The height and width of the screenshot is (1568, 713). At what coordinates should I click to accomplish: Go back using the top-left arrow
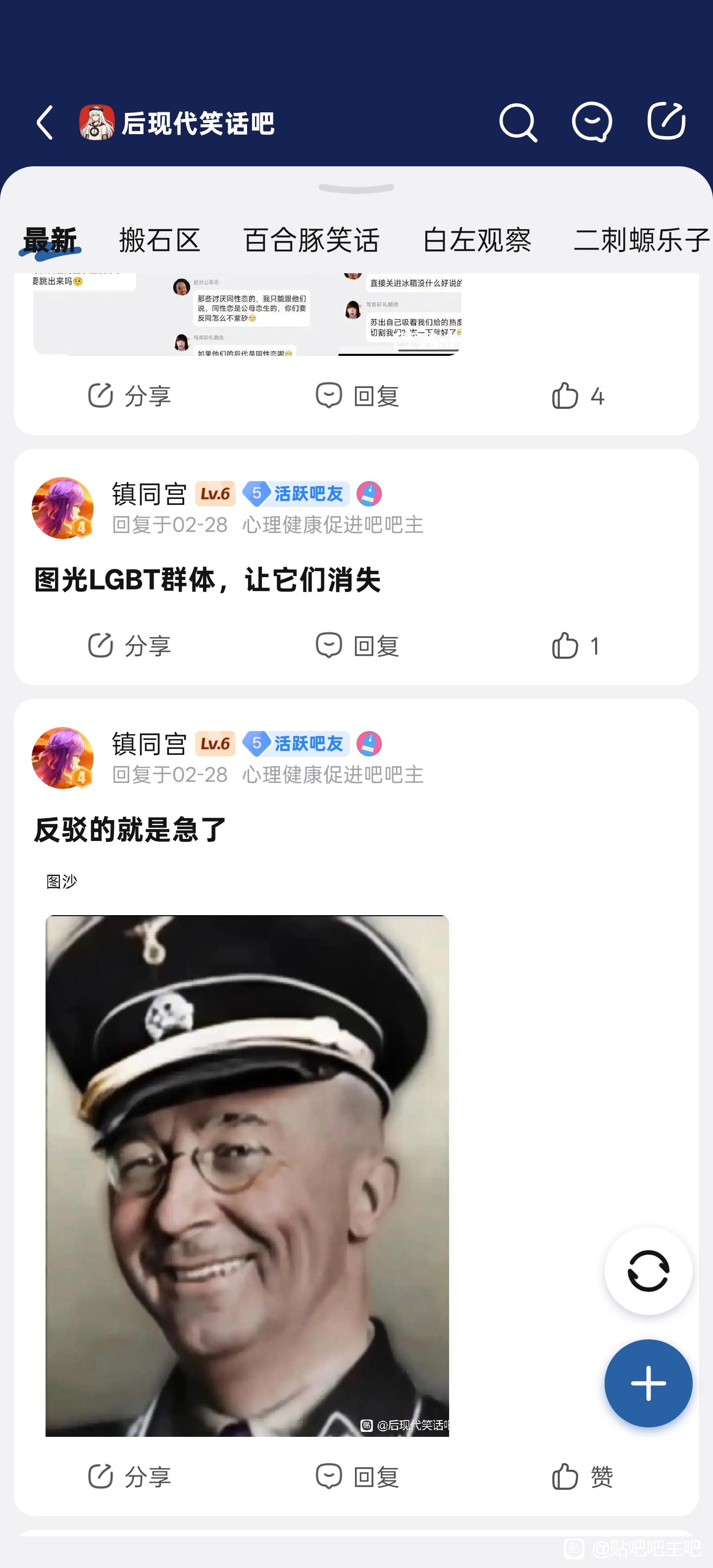45,122
